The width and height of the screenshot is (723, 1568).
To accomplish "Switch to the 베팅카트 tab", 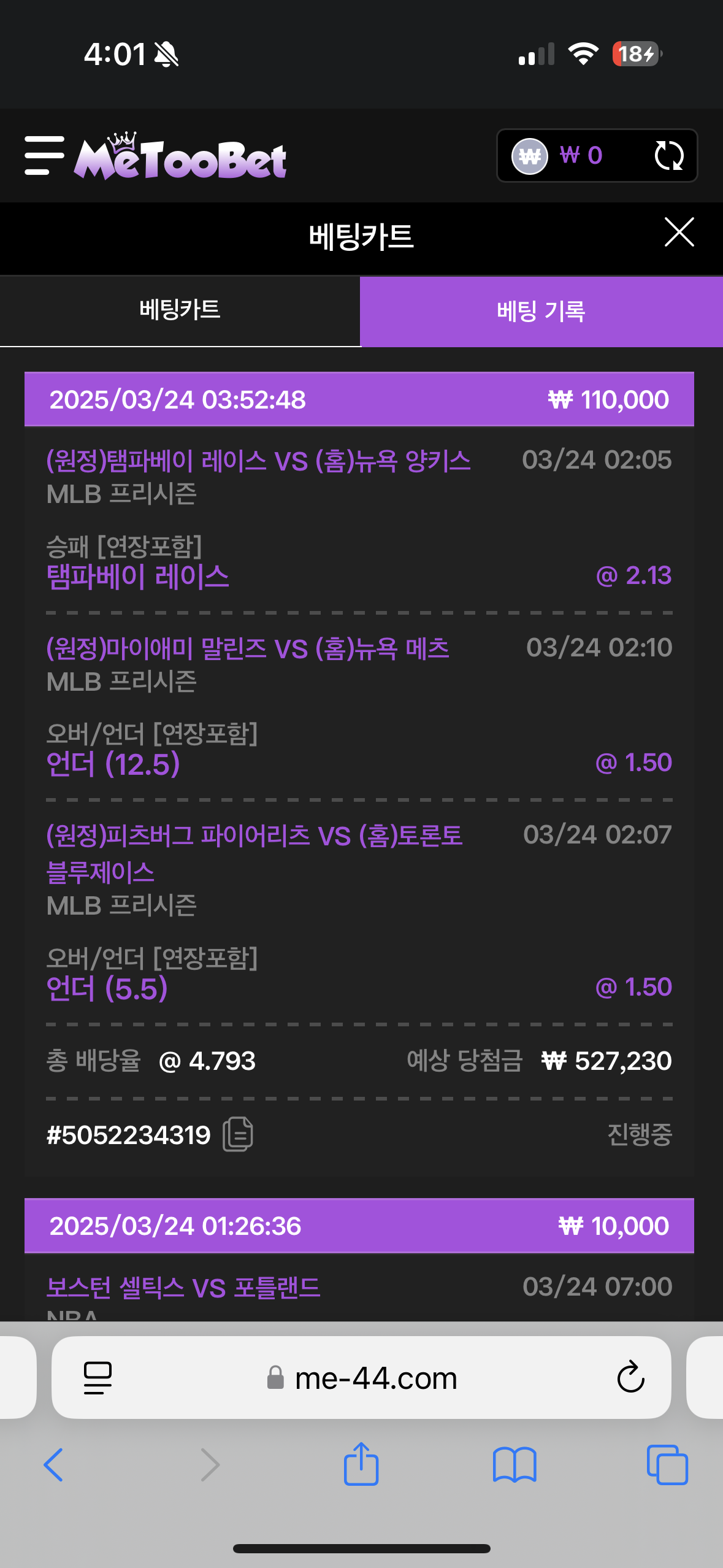I will (x=180, y=311).
